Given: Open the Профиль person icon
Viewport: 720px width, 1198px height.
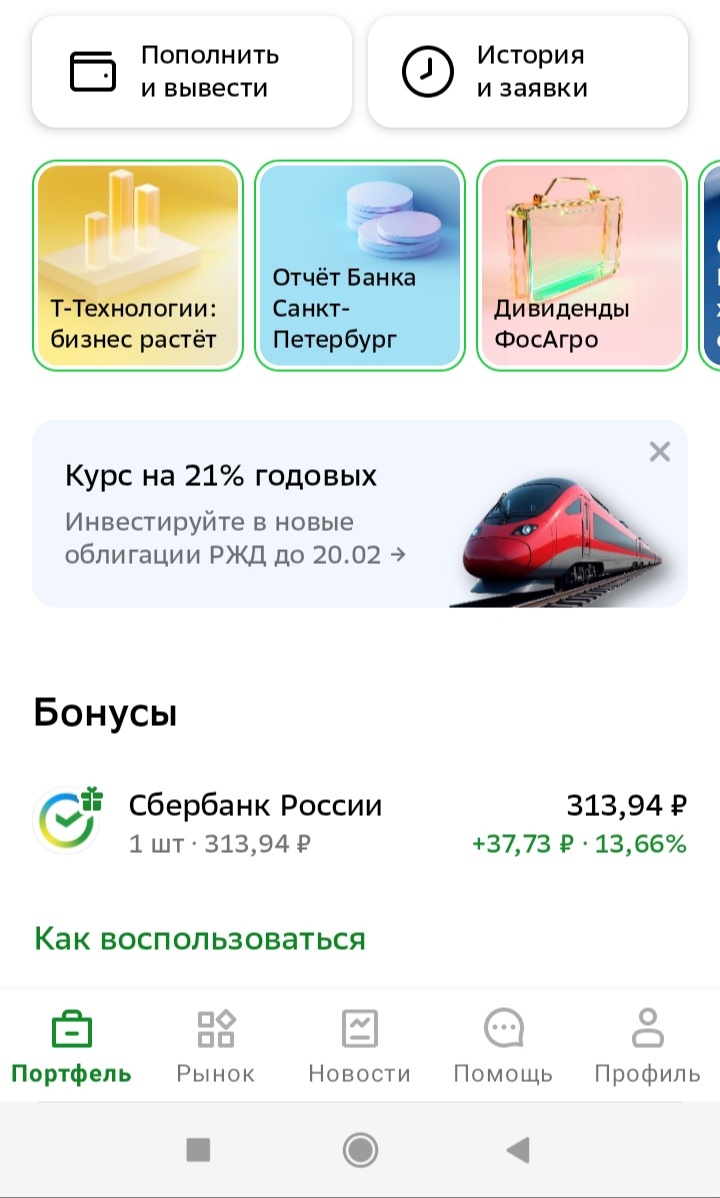Looking at the screenshot, I should coord(647,1025).
